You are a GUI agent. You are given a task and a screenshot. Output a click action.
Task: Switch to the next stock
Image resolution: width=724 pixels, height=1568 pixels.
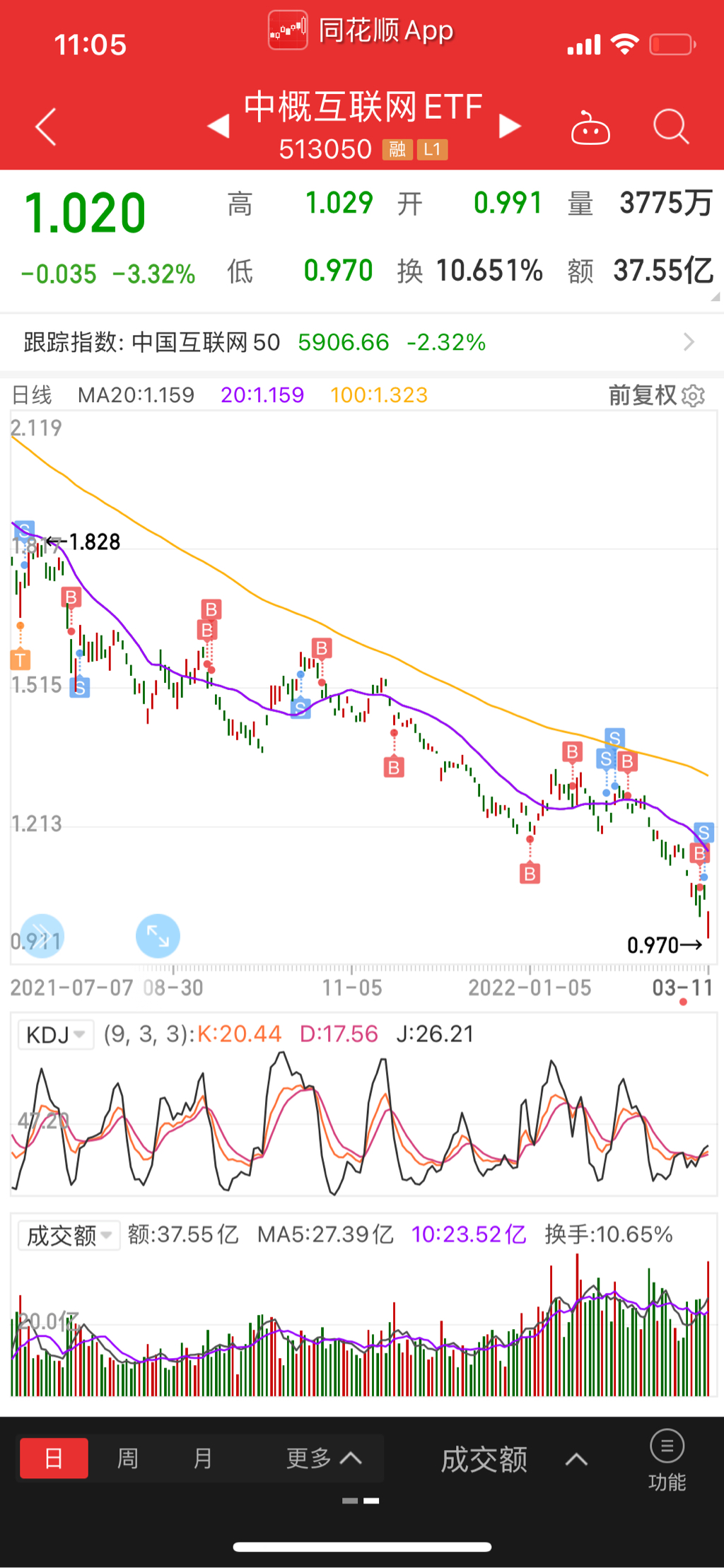(509, 127)
